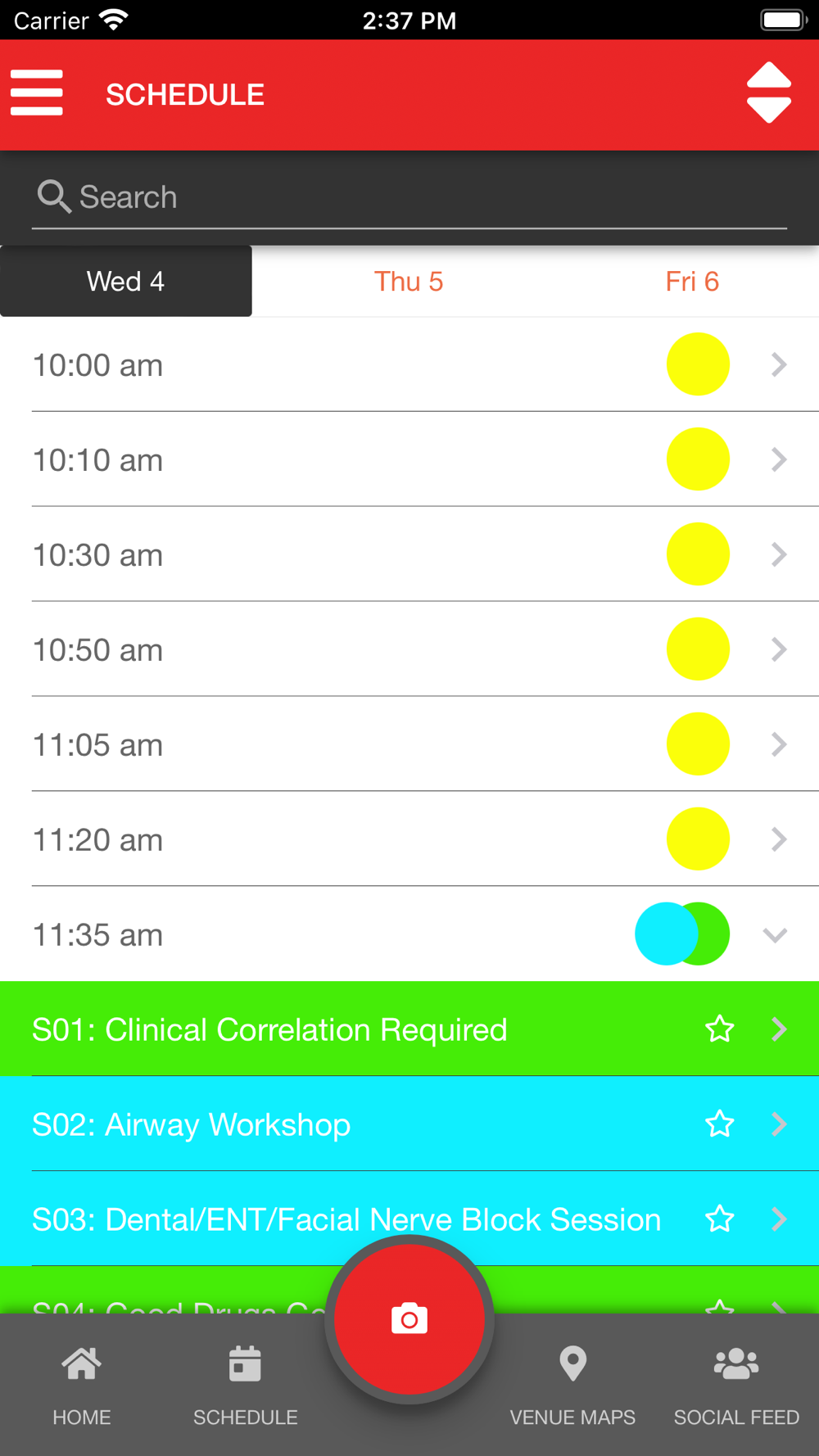Open the Social Feed tab

coord(736,1385)
